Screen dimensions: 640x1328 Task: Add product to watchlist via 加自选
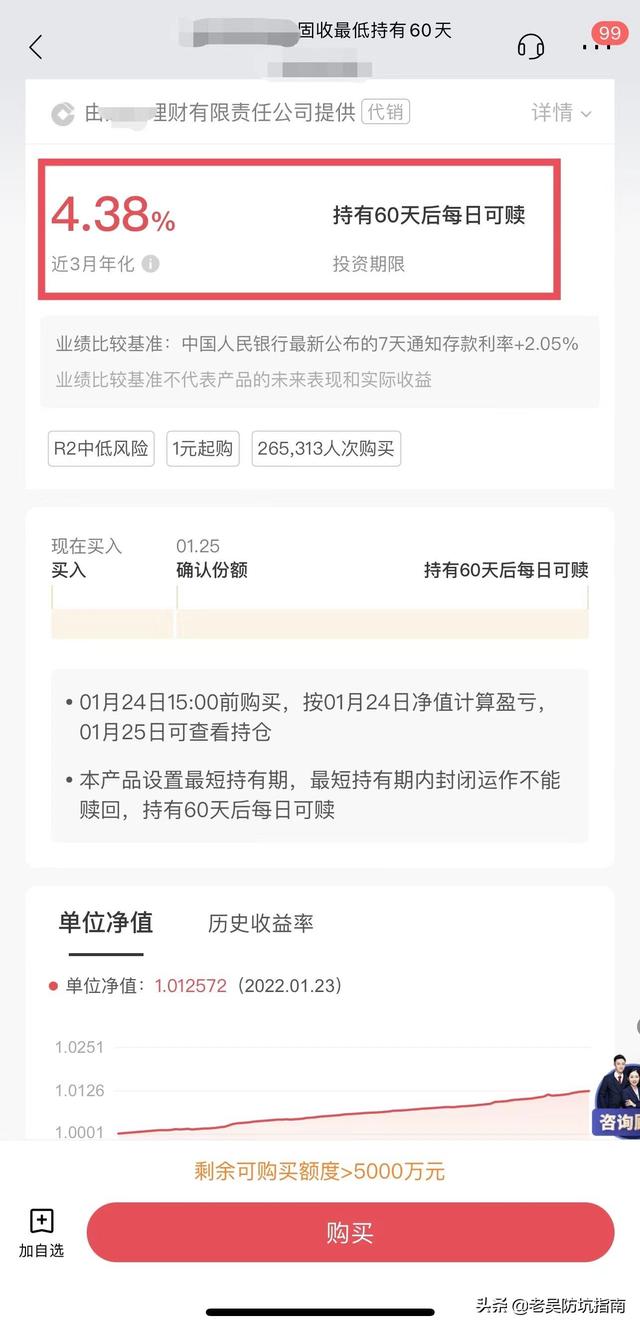click(x=41, y=1233)
